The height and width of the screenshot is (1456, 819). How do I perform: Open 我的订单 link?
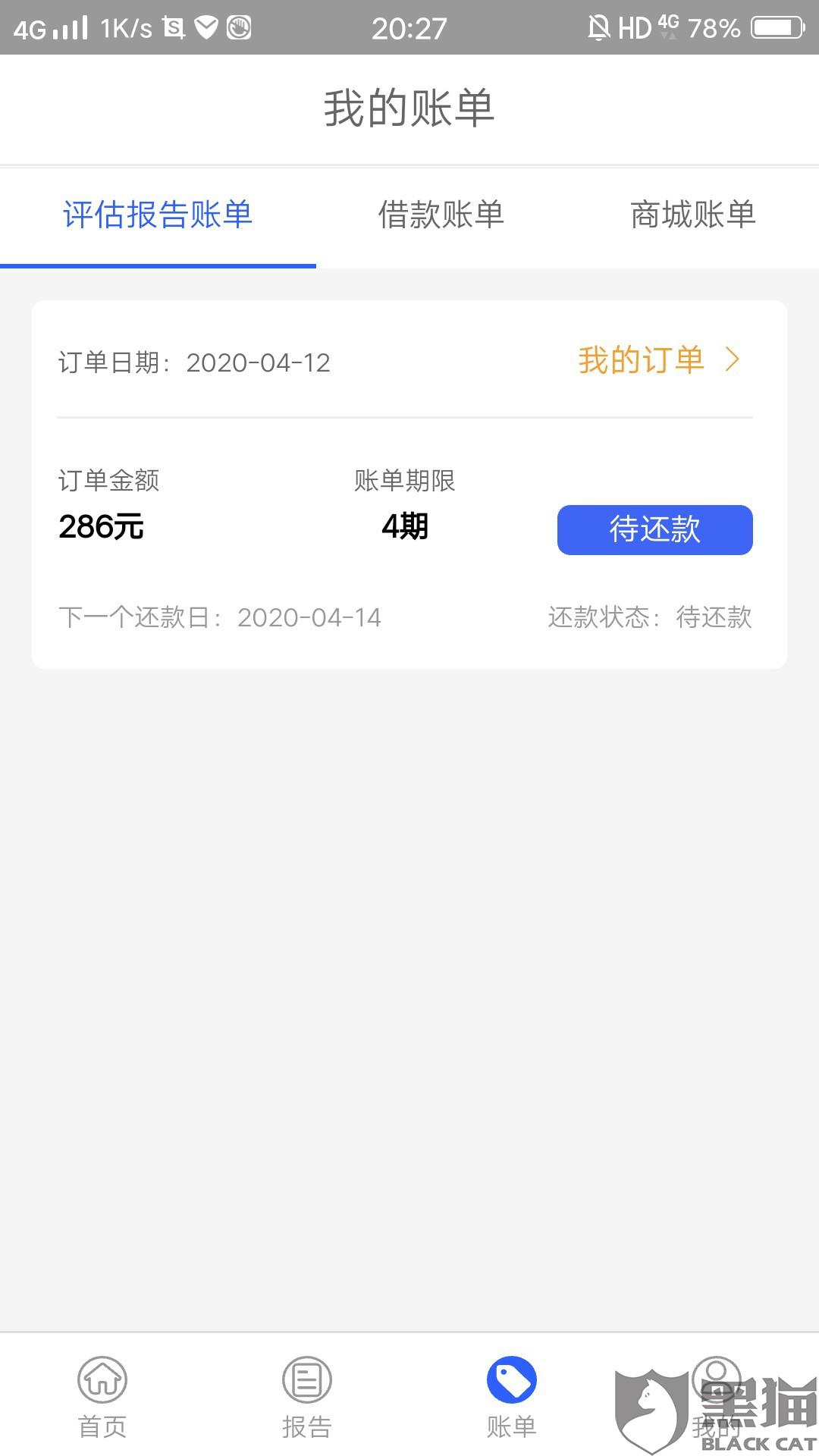pyautogui.click(x=657, y=360)
